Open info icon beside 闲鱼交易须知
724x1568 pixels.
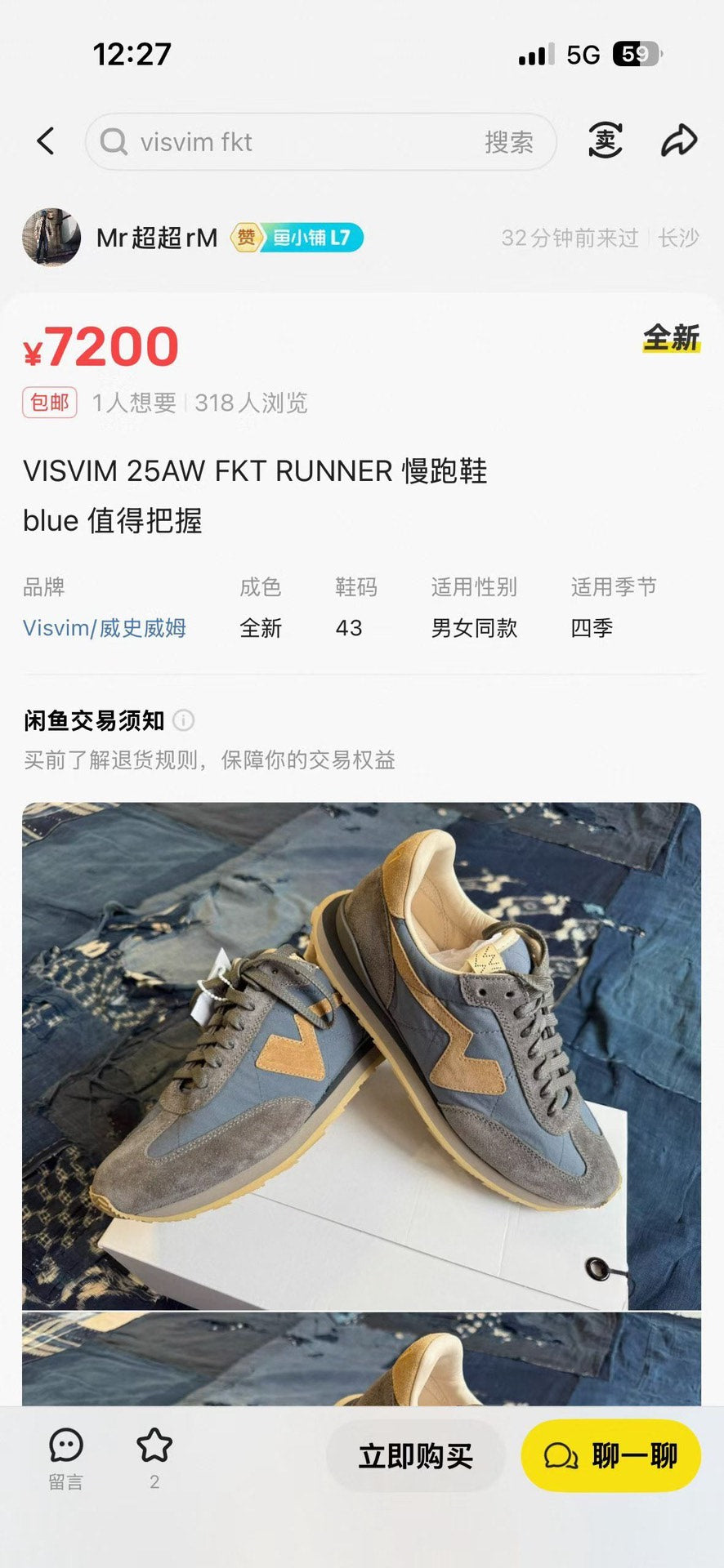tap(185, 720)
